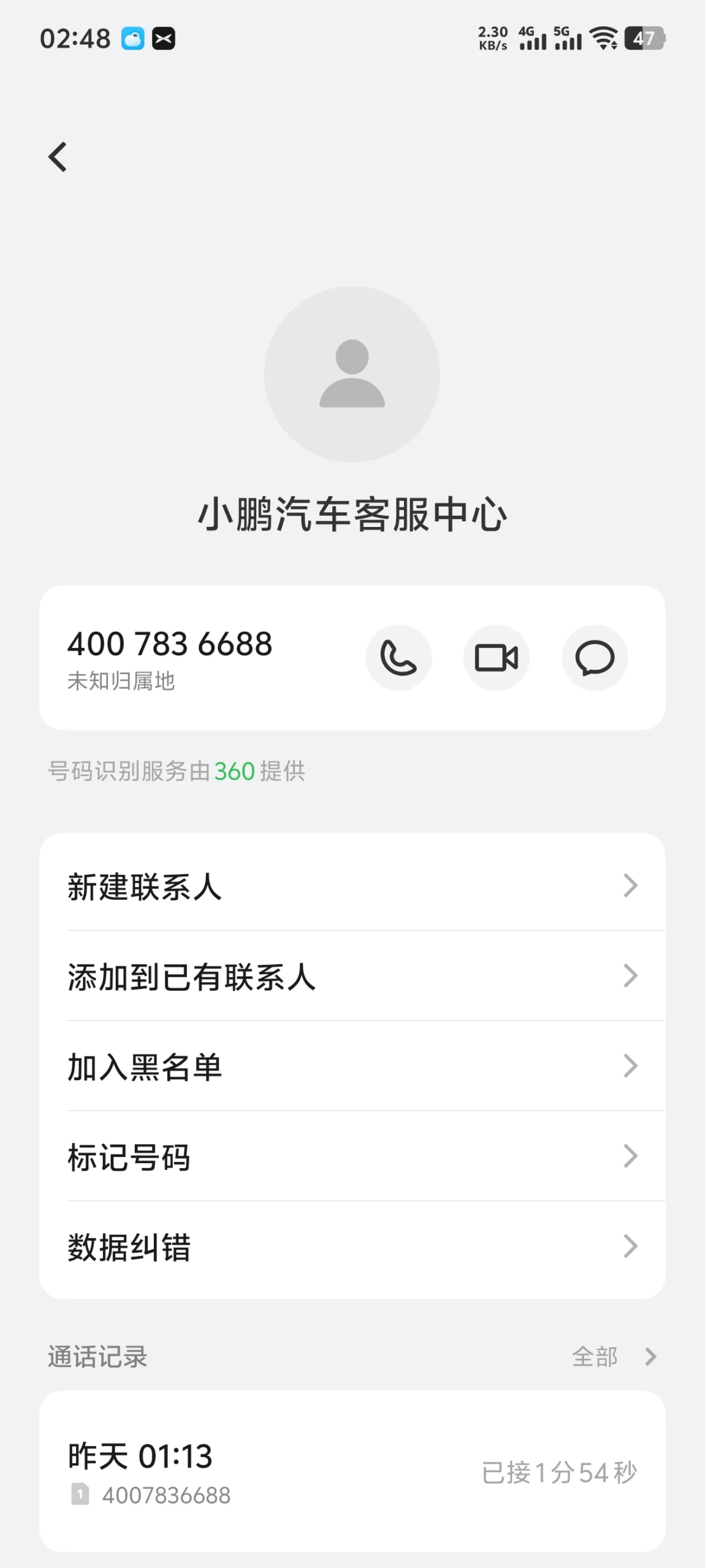Send a message via the chat bubble icon
Screen dimensions: 705x1568
click(x=595, y=658)
